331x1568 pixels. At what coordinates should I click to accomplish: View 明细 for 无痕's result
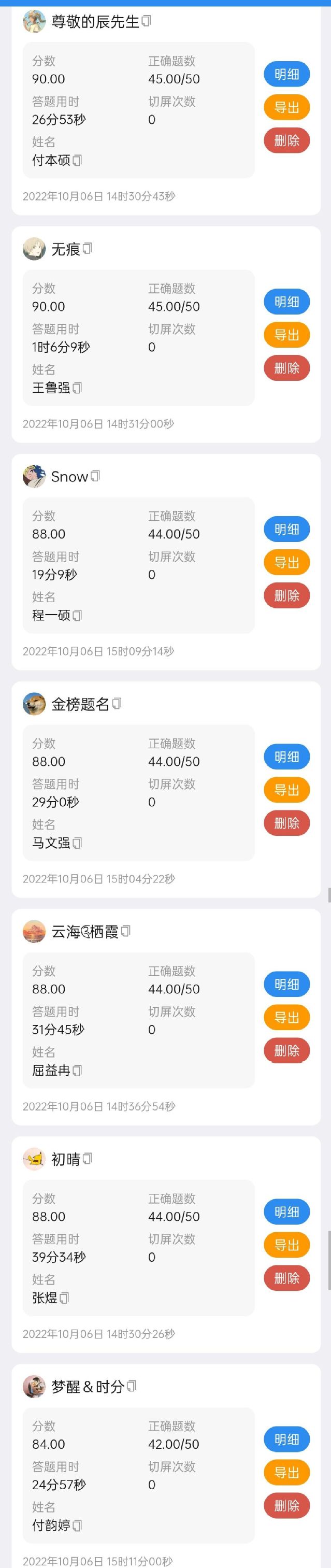click(x=286, y=302)
